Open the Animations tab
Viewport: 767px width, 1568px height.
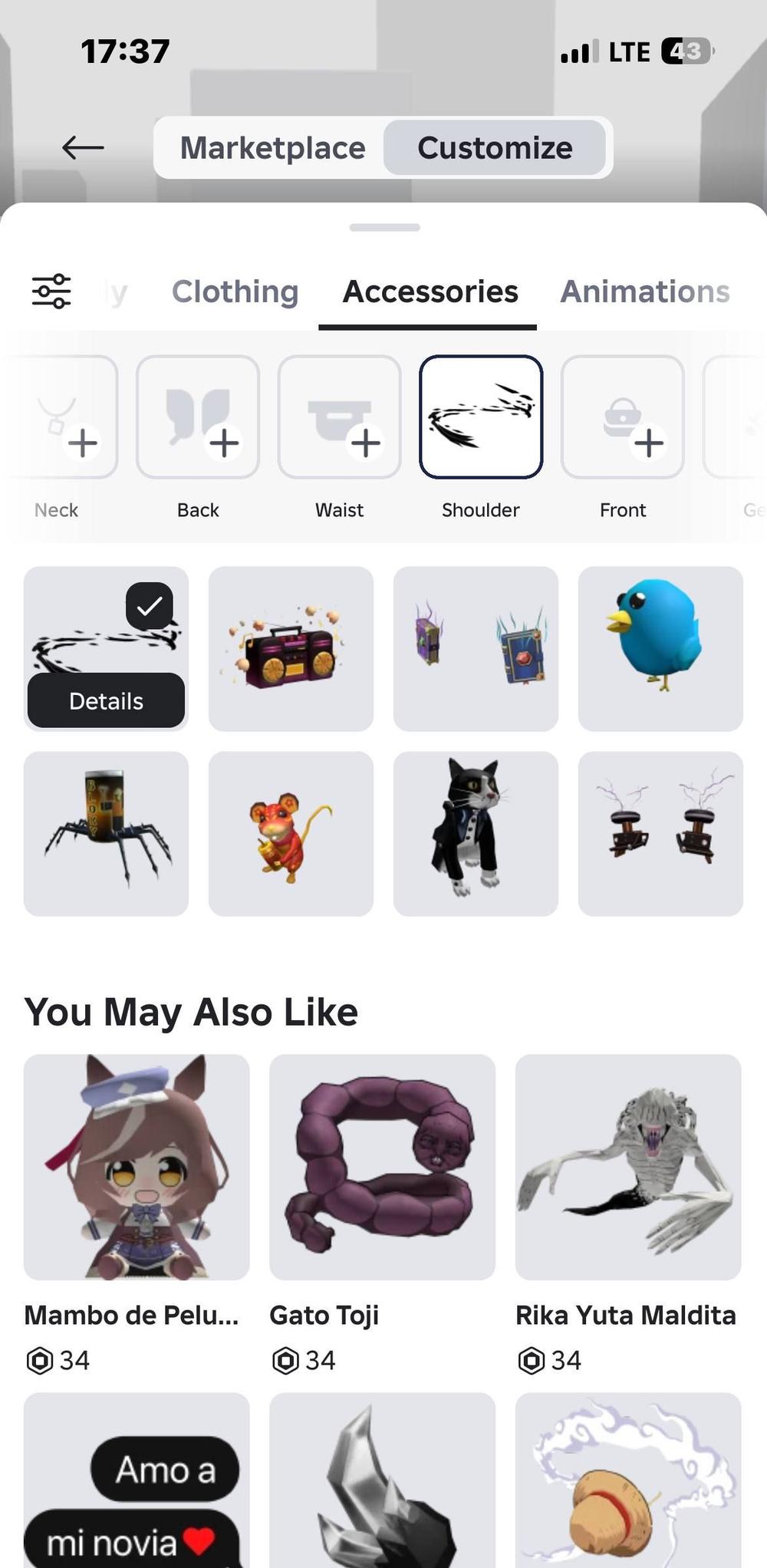pyautogui.click(x=644, y=292)
